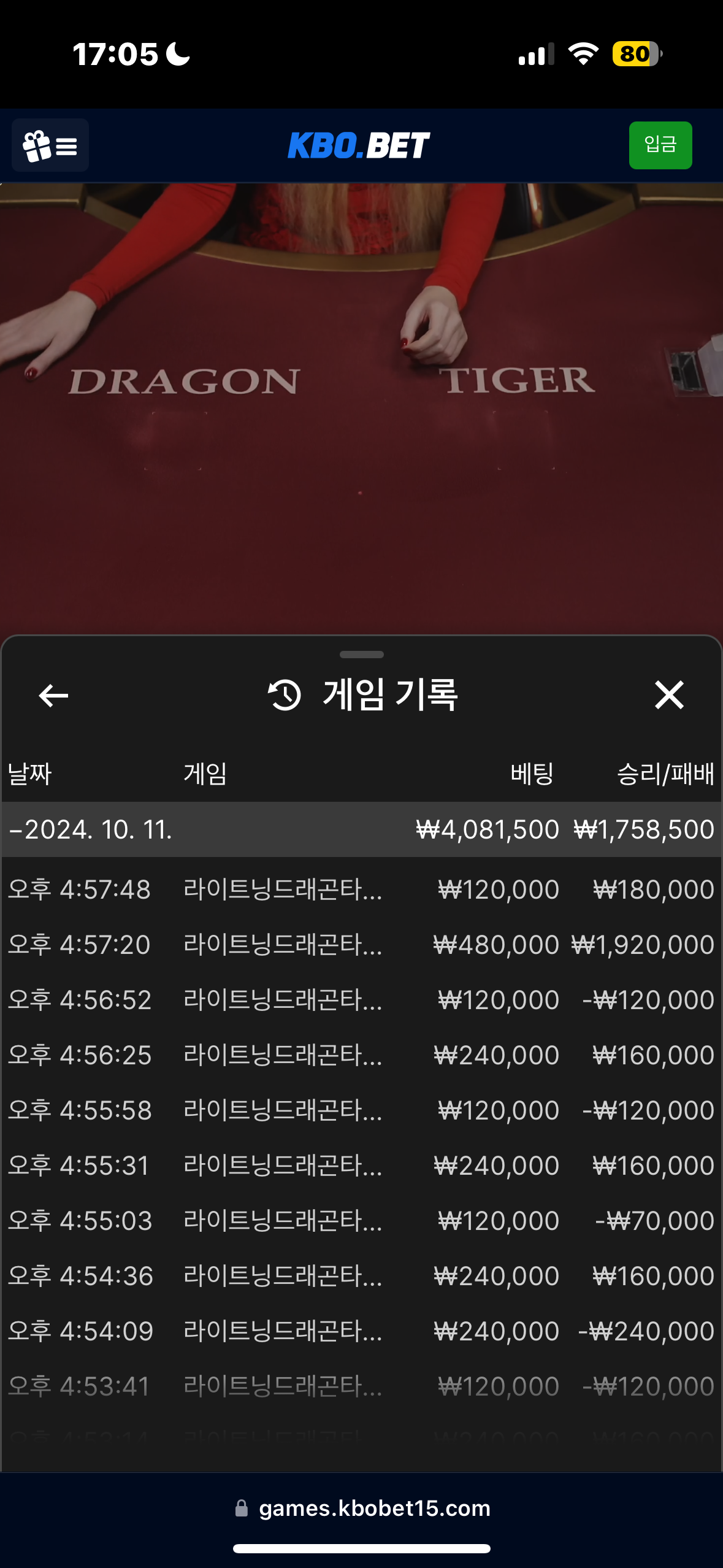Close the game history panel
Viewport: 723px width, 1568px height.
[668, 695]
